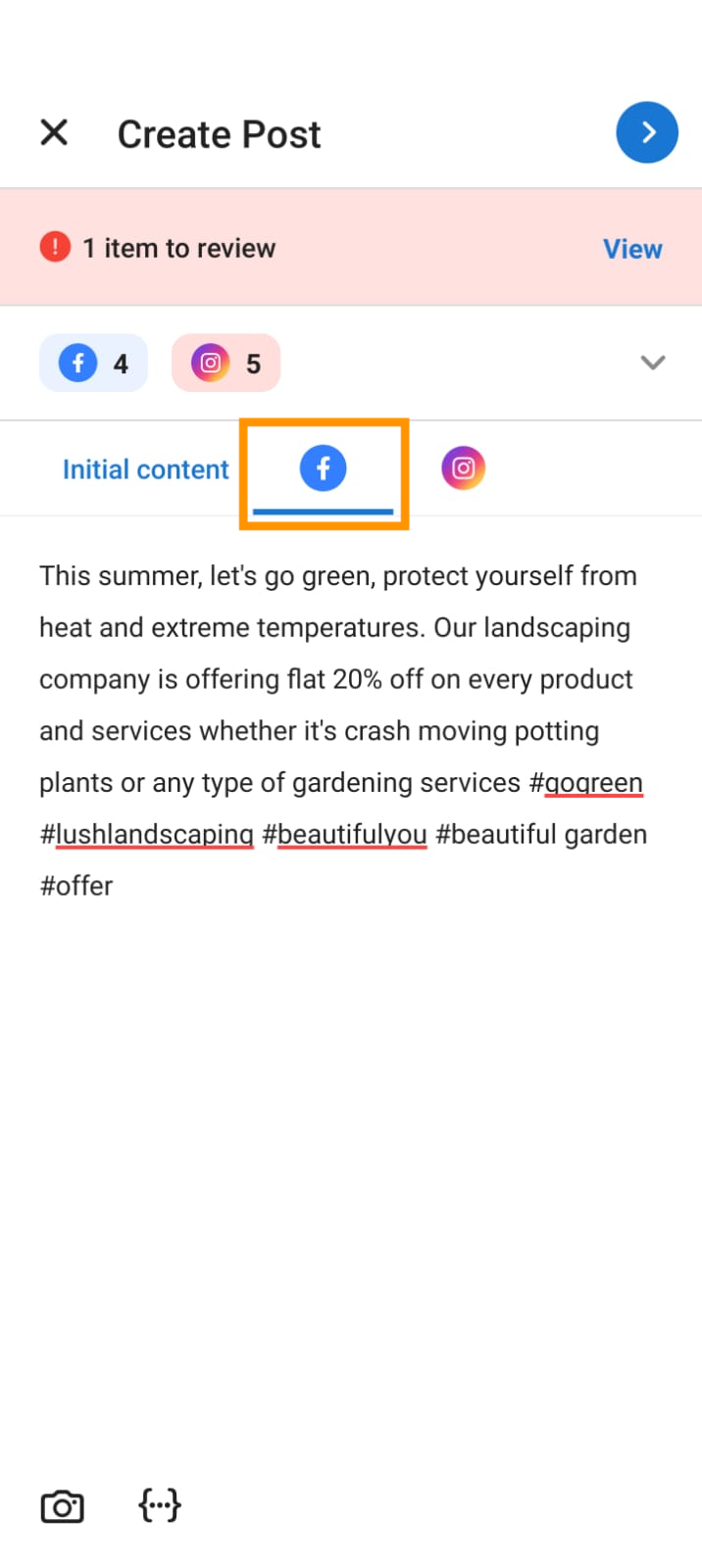702x1568 pixels.
Task: Tap the Instagram accounts chip showing 5
Action: point(226,364)
